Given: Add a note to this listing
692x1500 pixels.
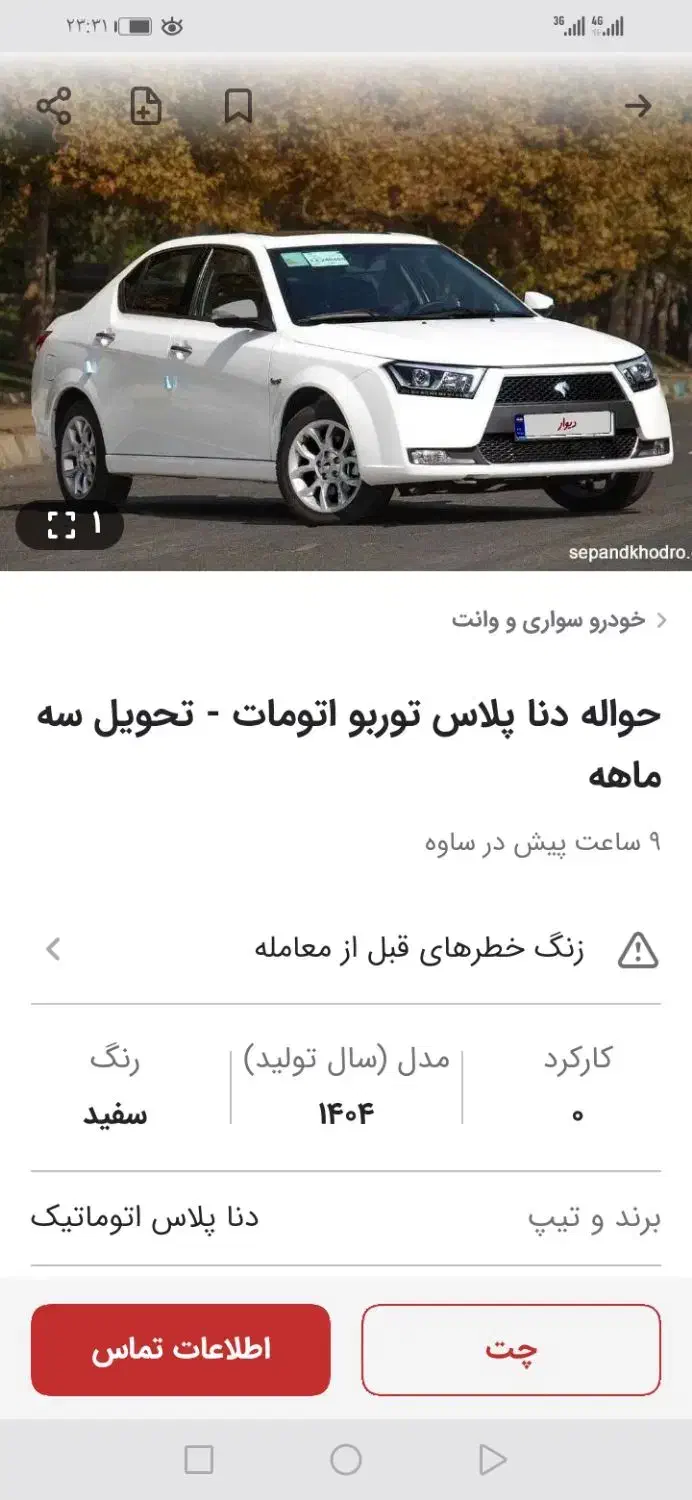Looking at the screenshot, I should point(146,106).
